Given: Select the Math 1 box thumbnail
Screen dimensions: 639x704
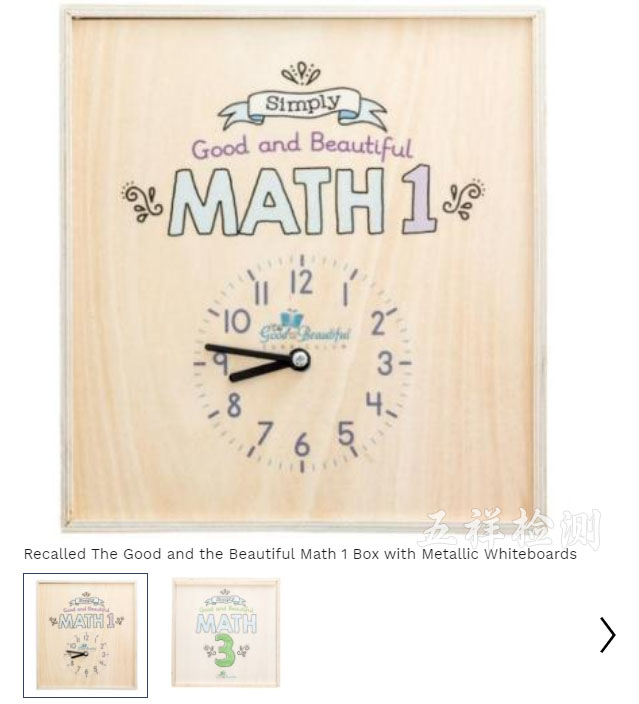Looking at the screenshot, I should click(86, 634).
